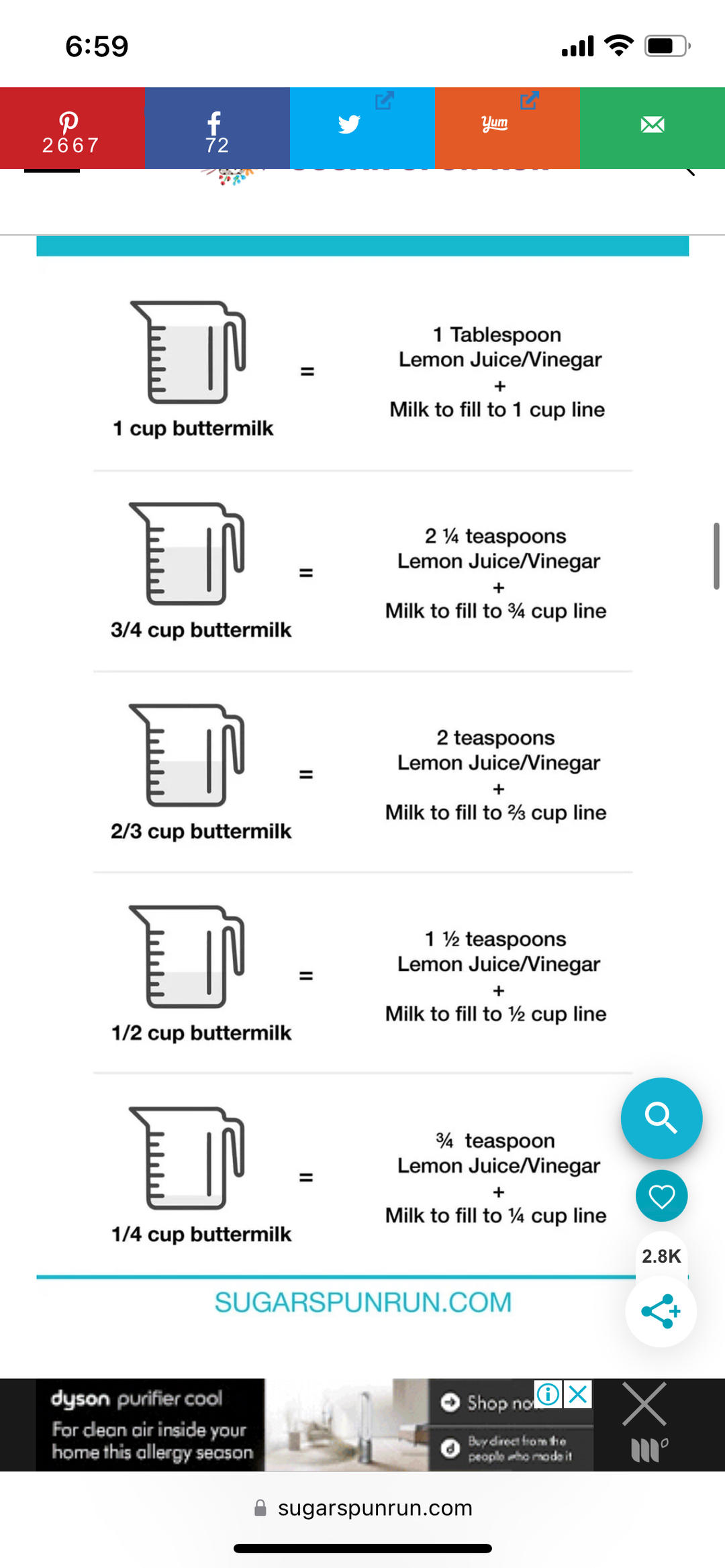
Task: Tweet this page via the Twitter button
Action: coord(362,128)
